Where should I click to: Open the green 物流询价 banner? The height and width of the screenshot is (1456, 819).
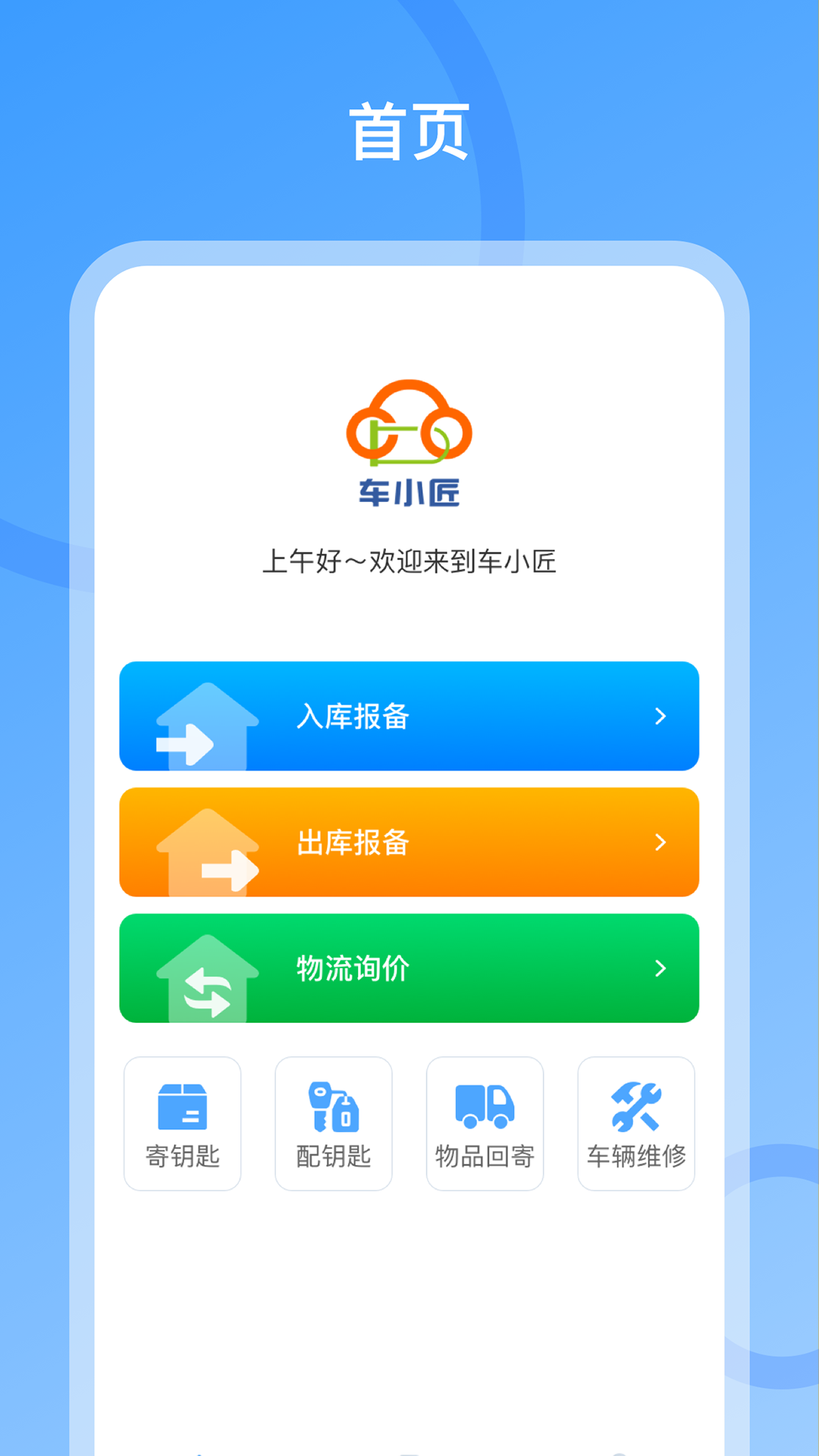(x=409, y=968)
